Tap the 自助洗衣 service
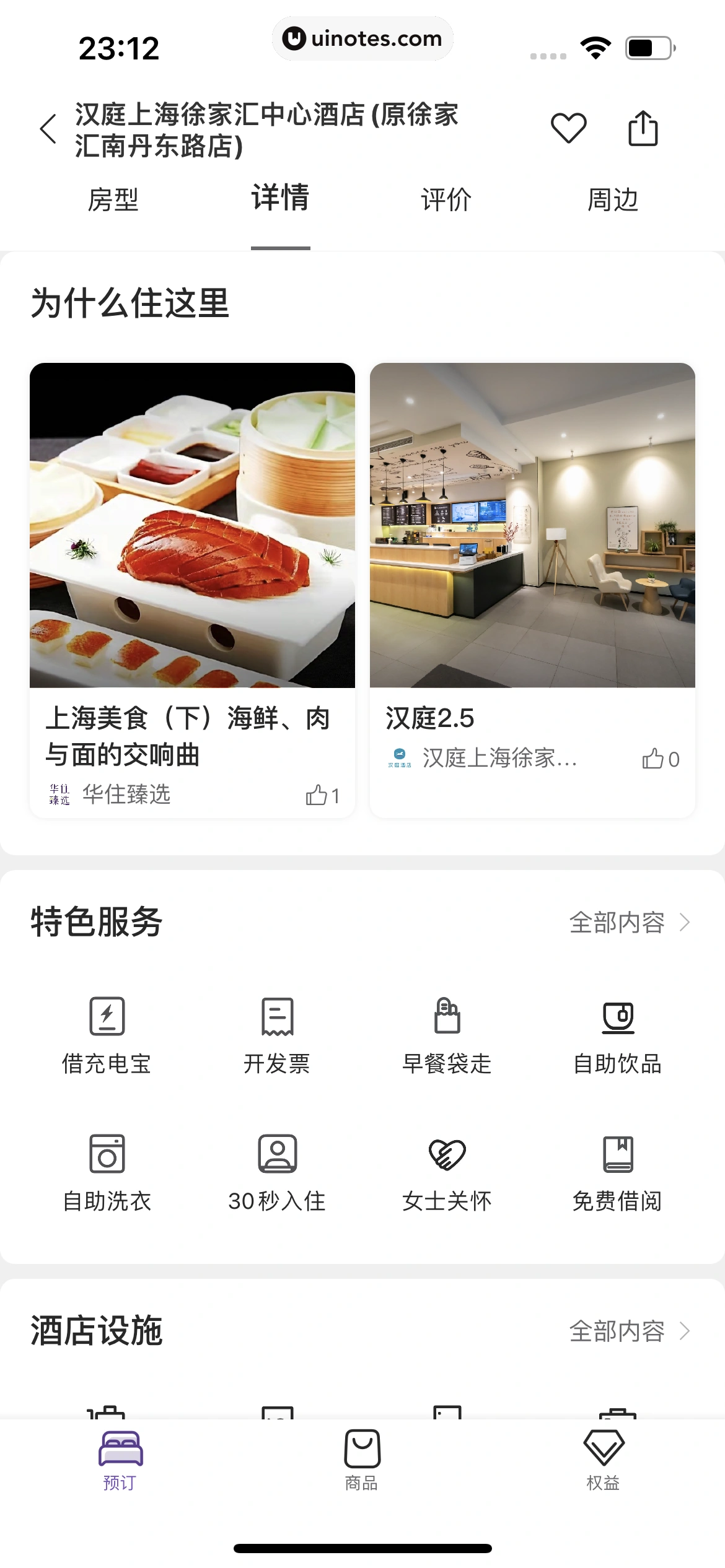This screenshot has height=1568, width=725. click(x=107, y=1172)
